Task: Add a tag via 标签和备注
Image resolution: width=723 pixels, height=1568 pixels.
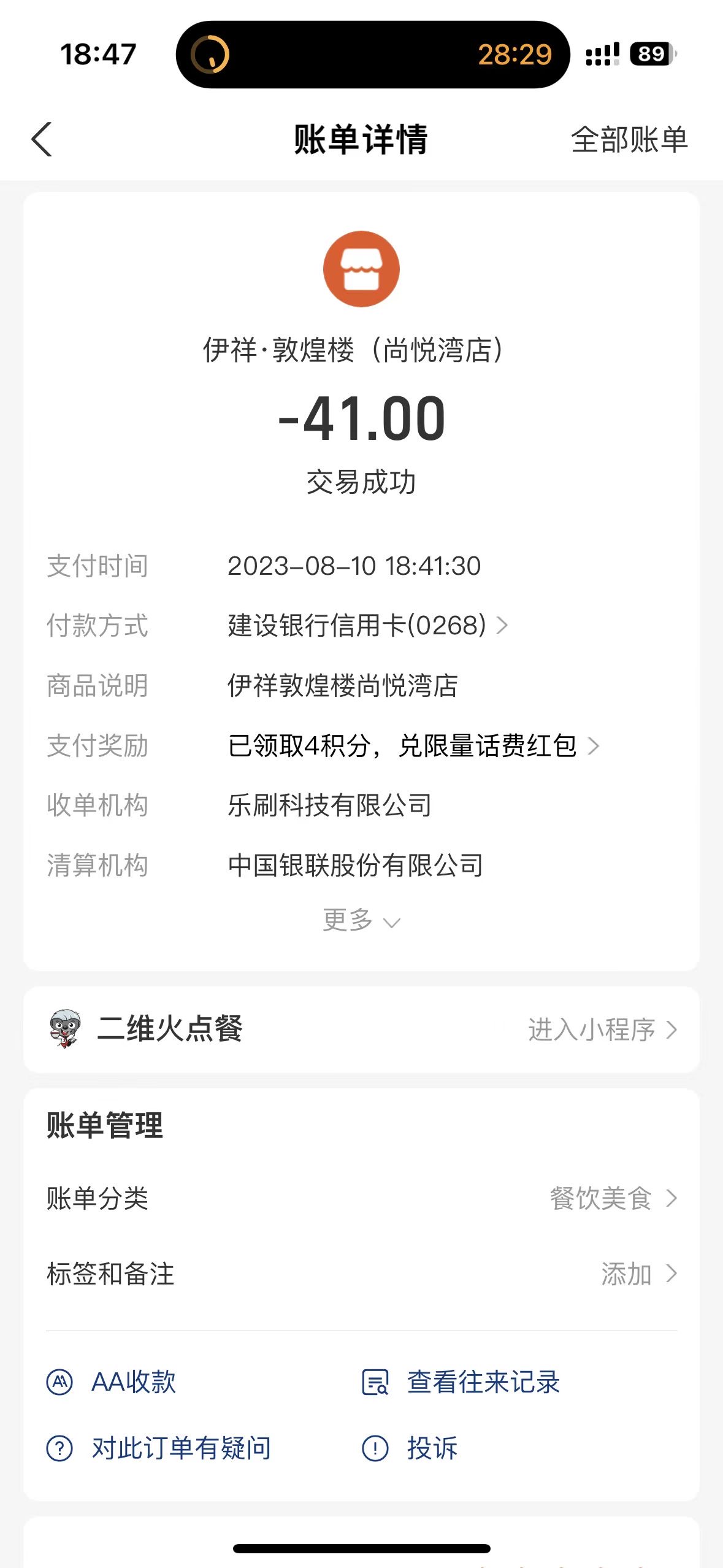Action: pyautogui.click(x=361, y=1274)
